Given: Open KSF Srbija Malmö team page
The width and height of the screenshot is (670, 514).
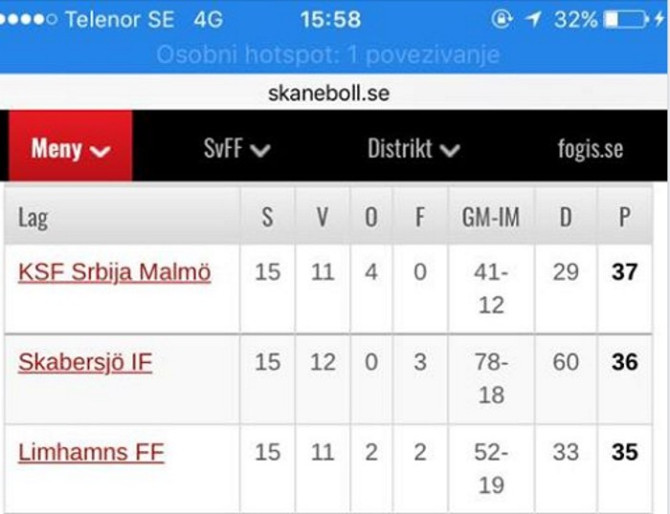Looking at the screenshot, I should pos(114,271).
